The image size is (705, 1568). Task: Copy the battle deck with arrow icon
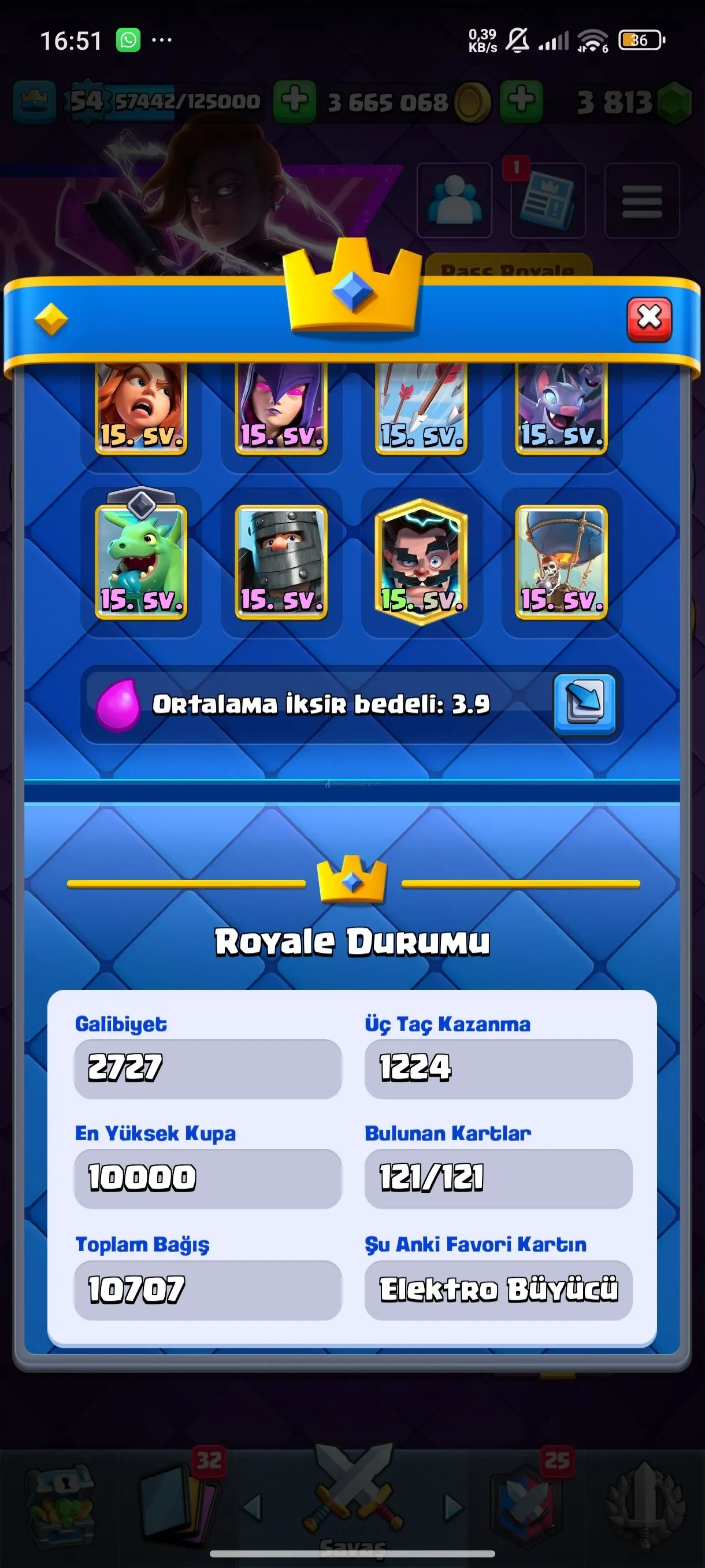[x=584, y=704]
